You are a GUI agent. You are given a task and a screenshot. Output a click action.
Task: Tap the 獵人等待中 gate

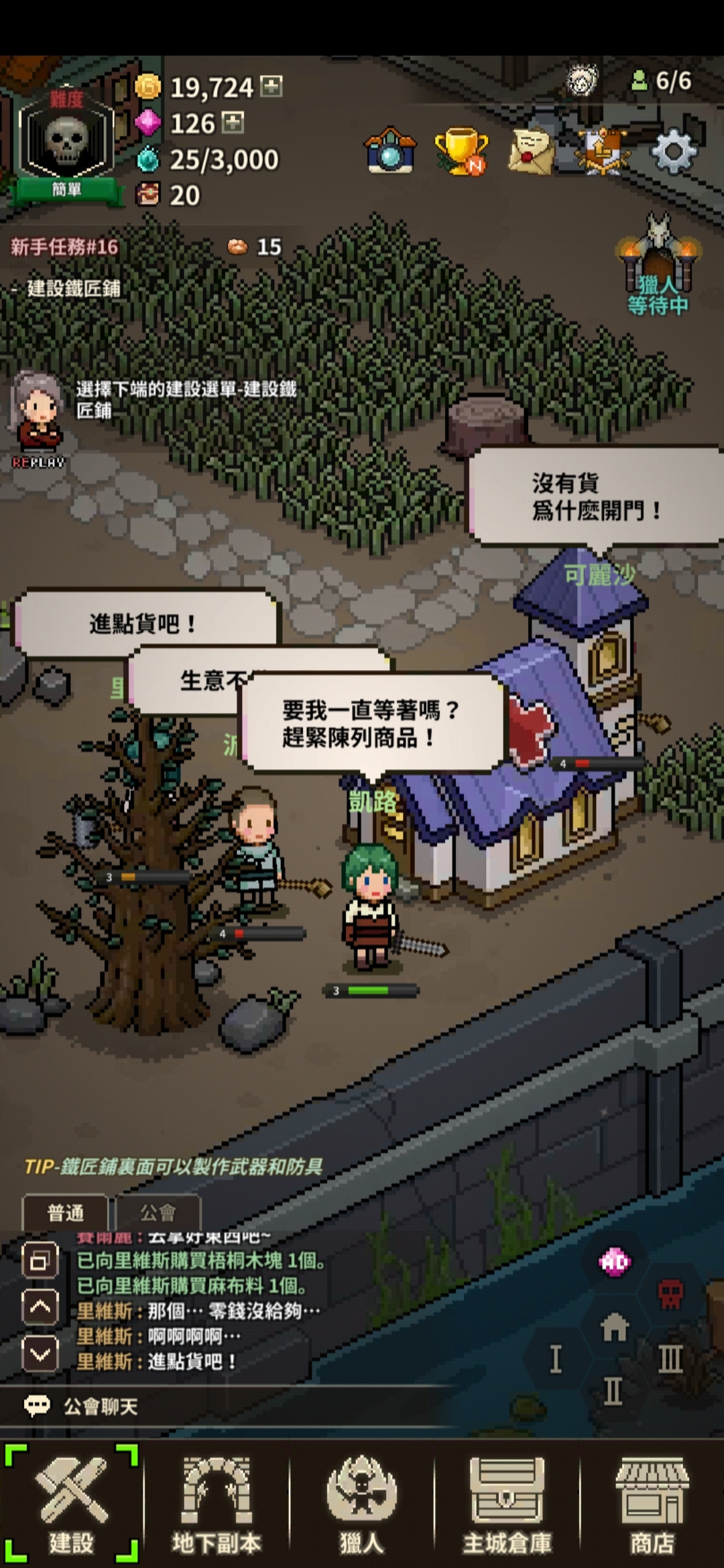[658, 268]
